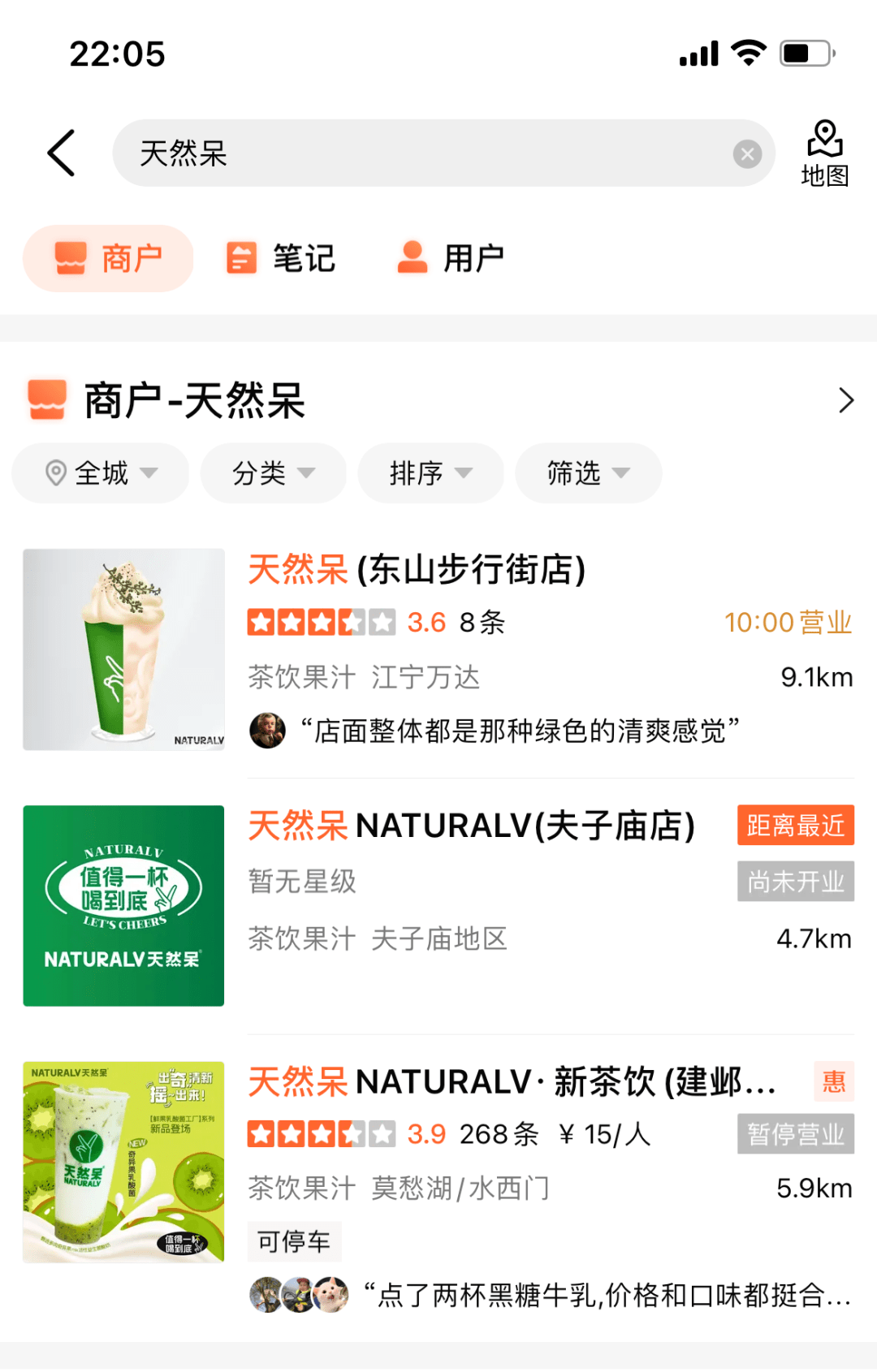877x1372 pixels.
Task: Expand the 商户-天然呆 section chevron
Action: [845, 400]
